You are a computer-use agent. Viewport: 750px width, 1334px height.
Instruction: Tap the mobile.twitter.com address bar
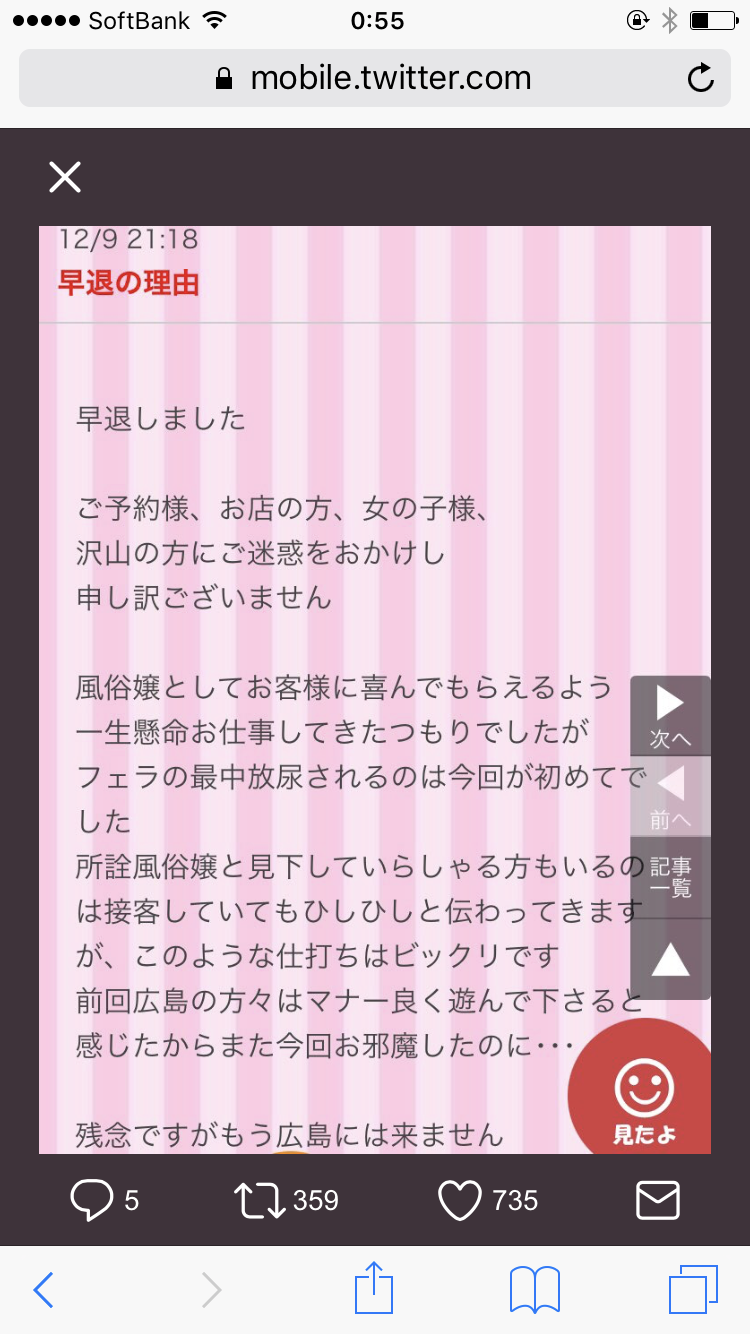point(373,78)
